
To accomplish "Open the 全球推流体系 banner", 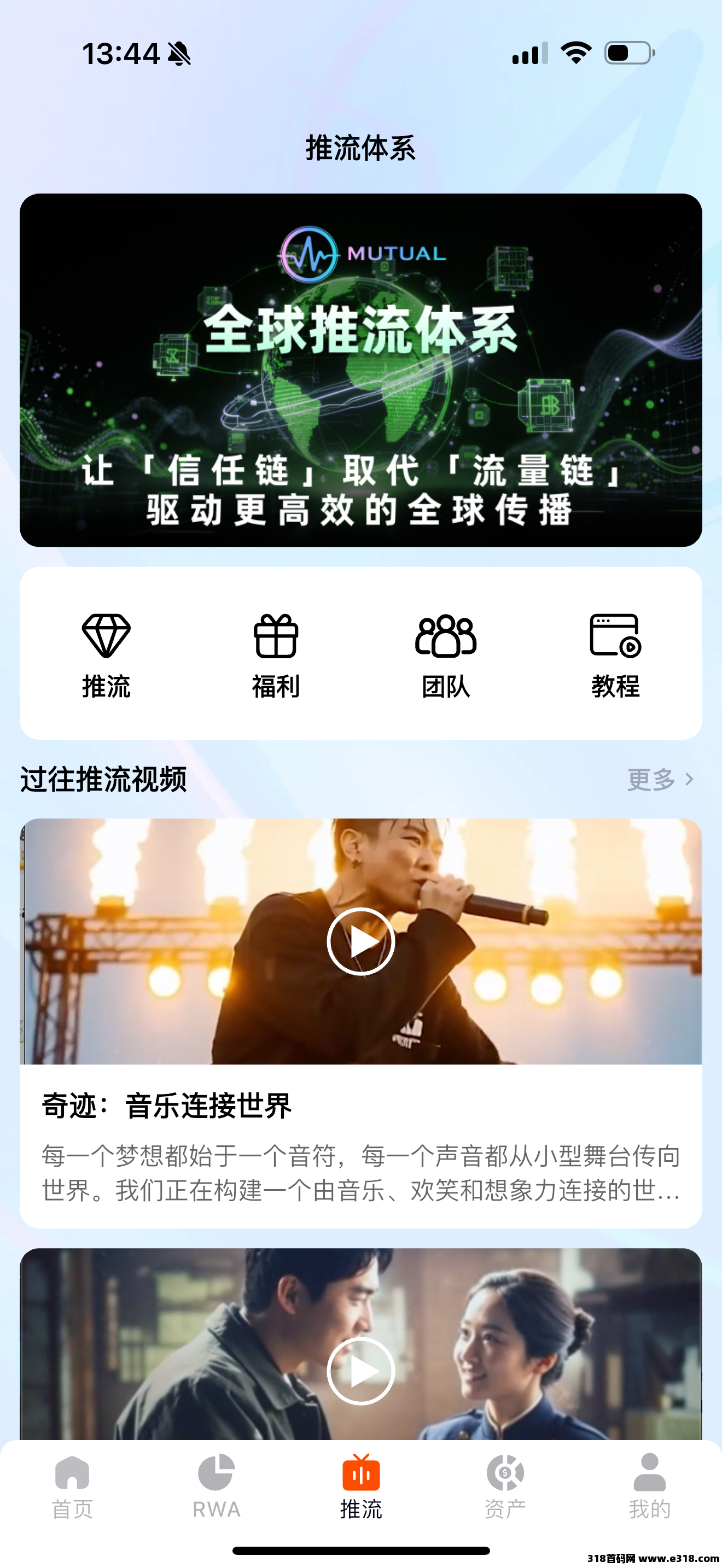I will [x=360, y=370].
